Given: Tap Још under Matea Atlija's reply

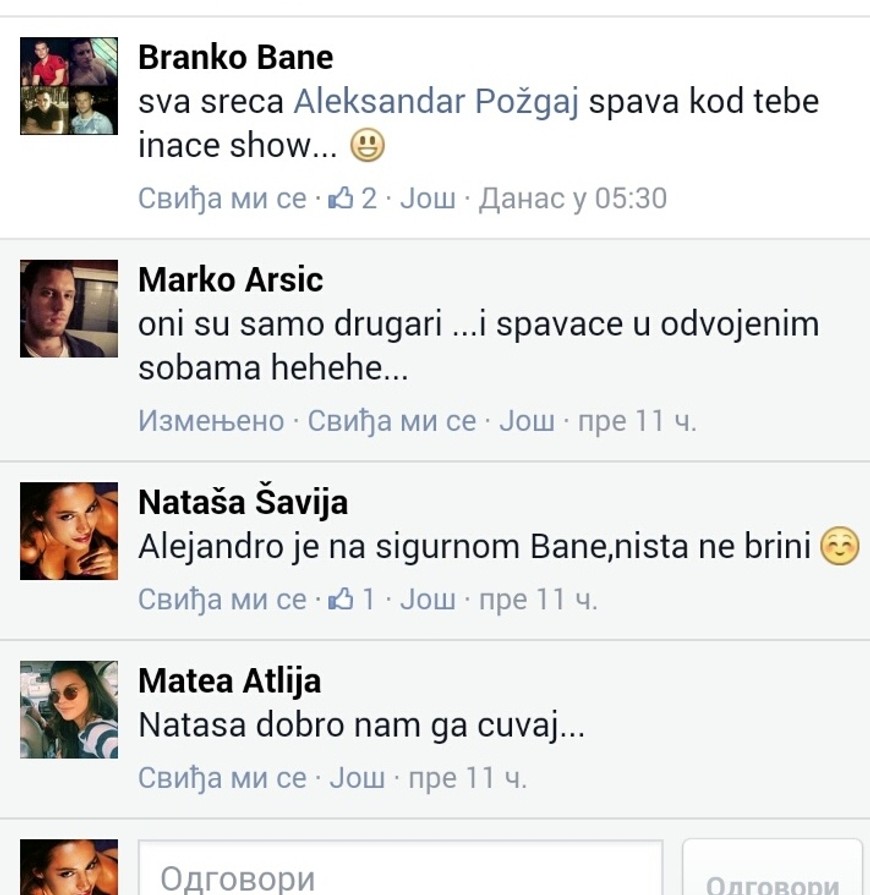Looking at the screenshot, I should click(x=357, y=778).
